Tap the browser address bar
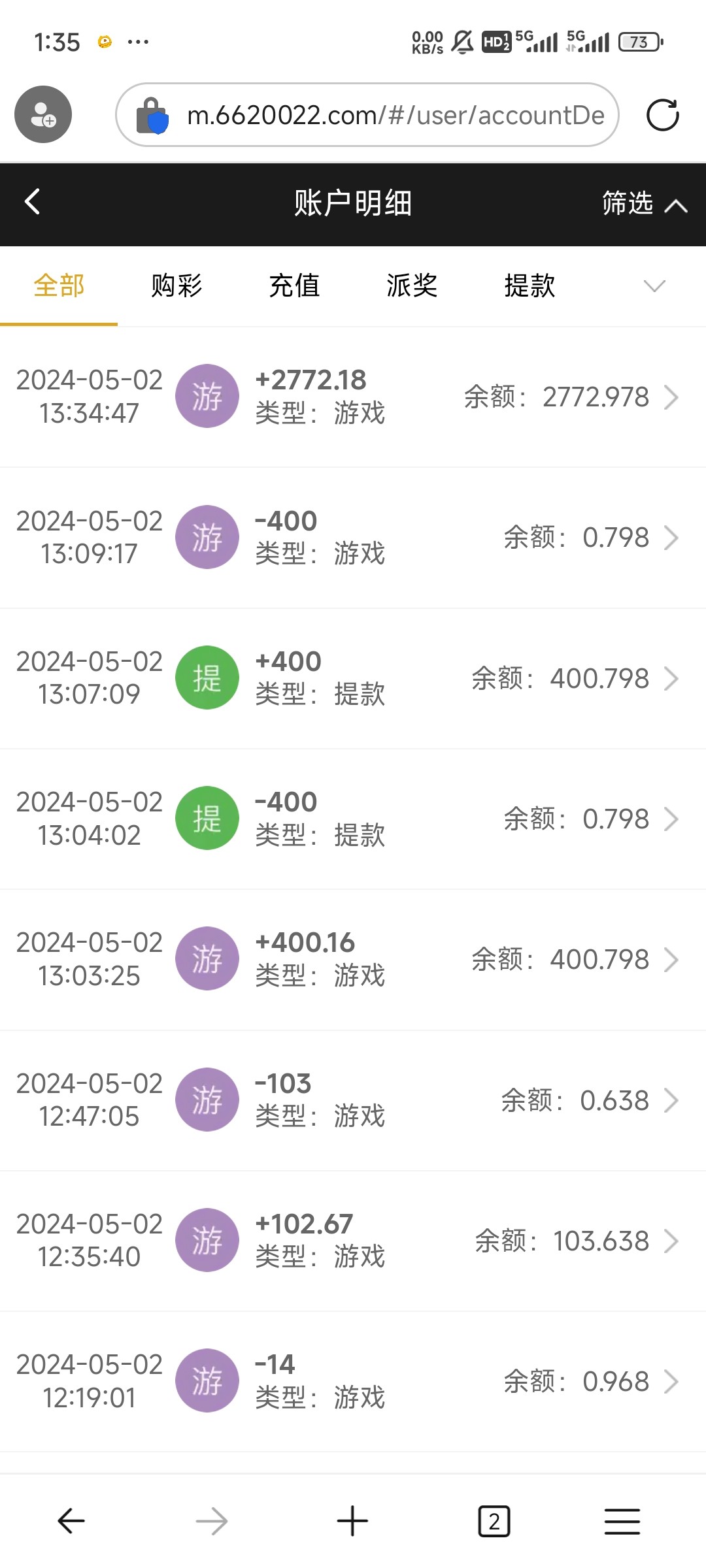The image size is (706, 1568). tap(392, 116)
